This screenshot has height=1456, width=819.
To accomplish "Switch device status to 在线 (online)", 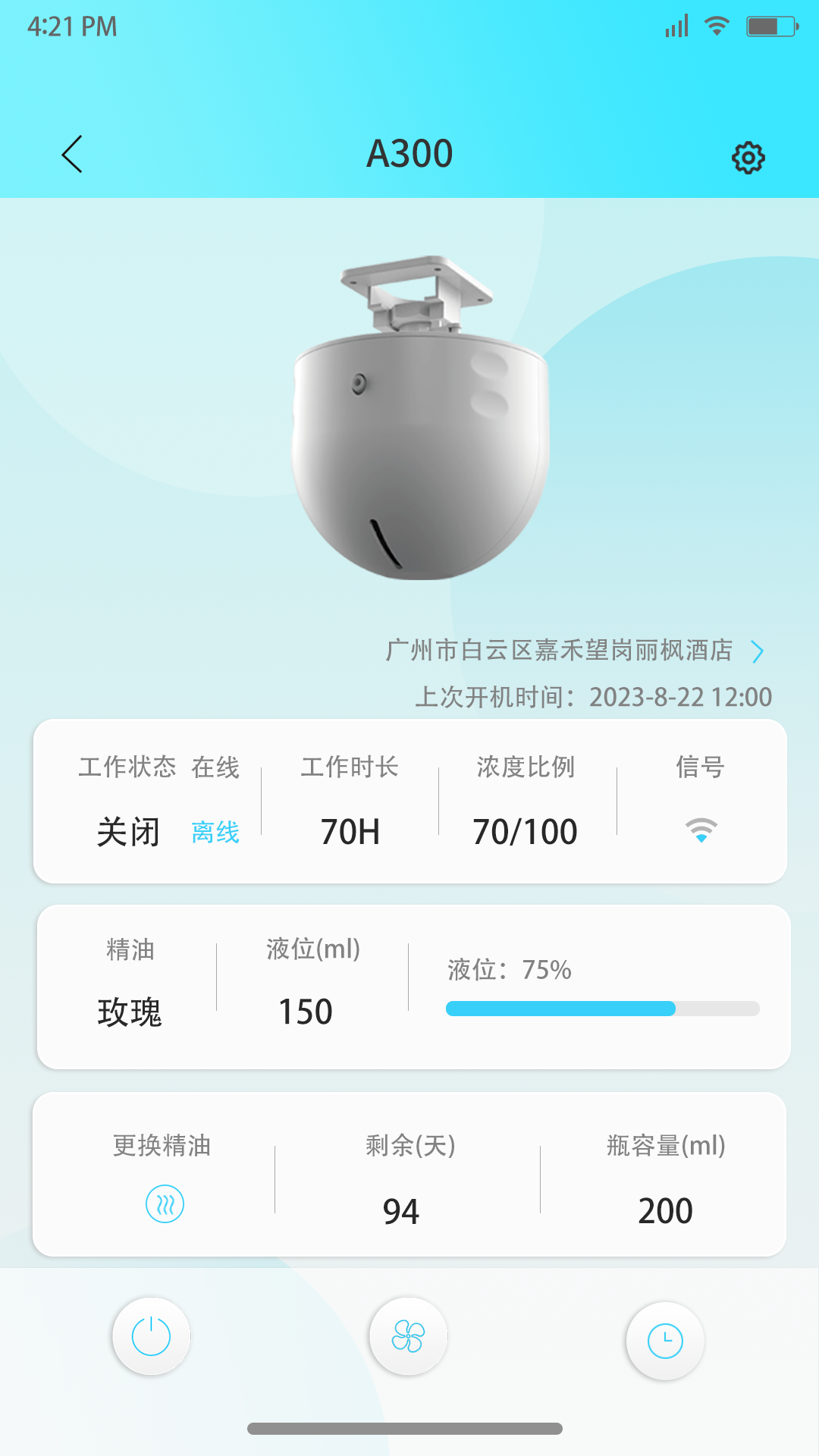I will pos(216,767).
